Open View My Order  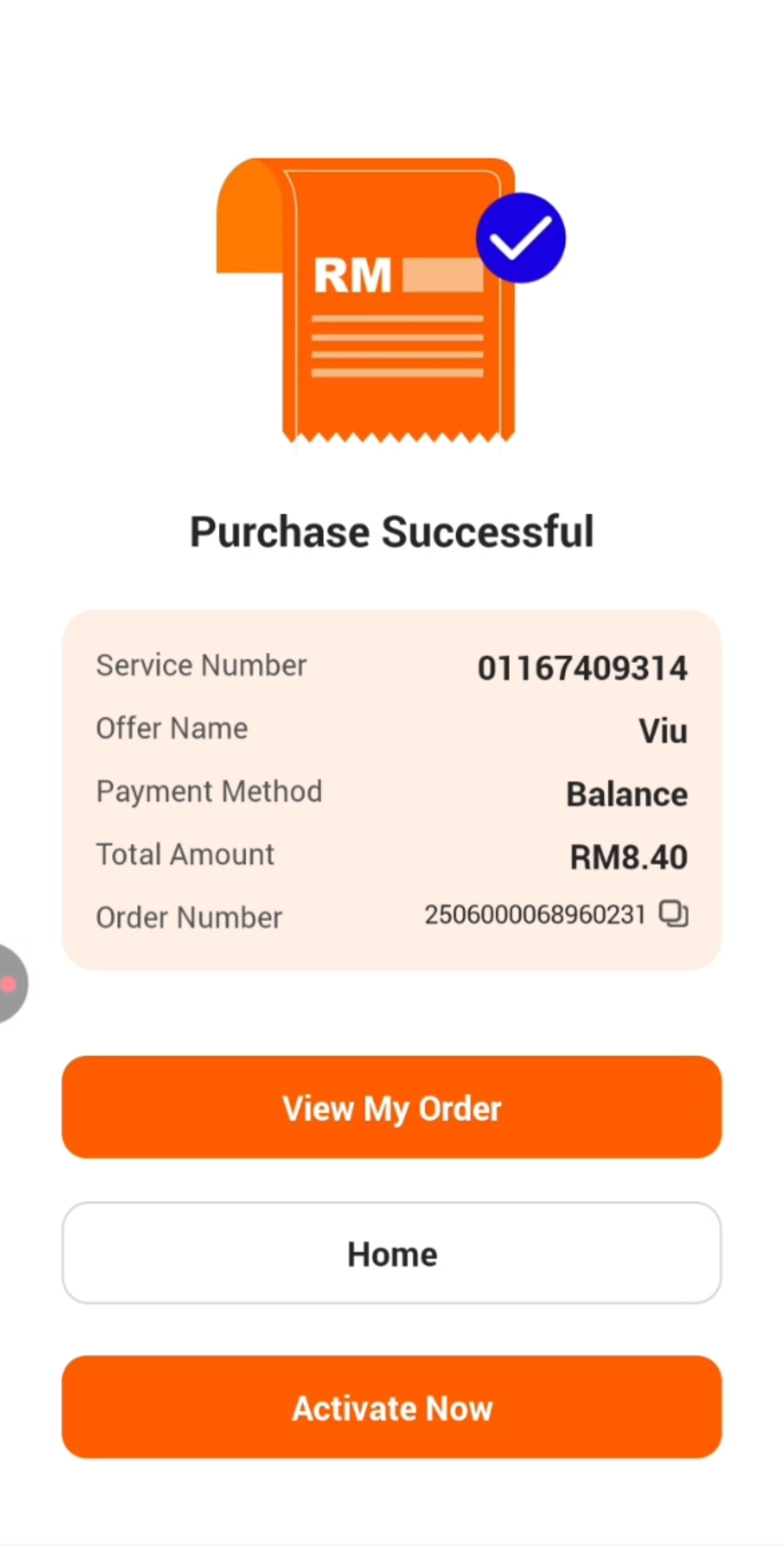(392, 1107)
